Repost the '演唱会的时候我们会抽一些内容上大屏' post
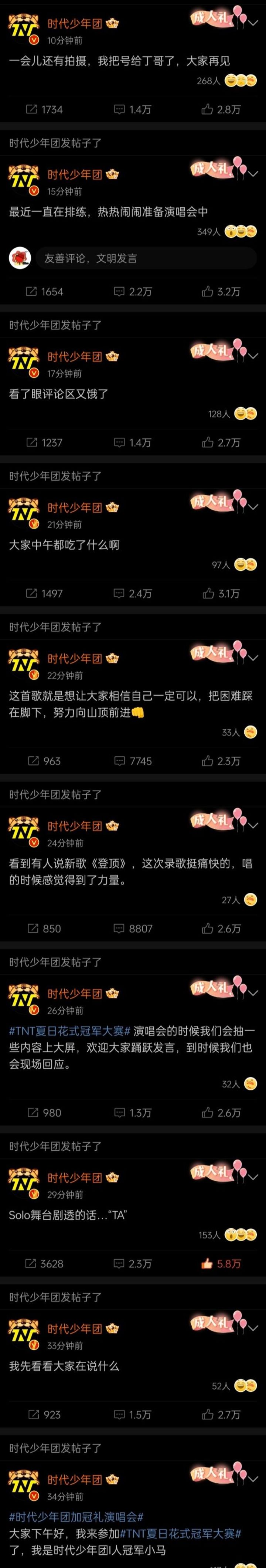266x1568 pixels. tap(44, 1113)
